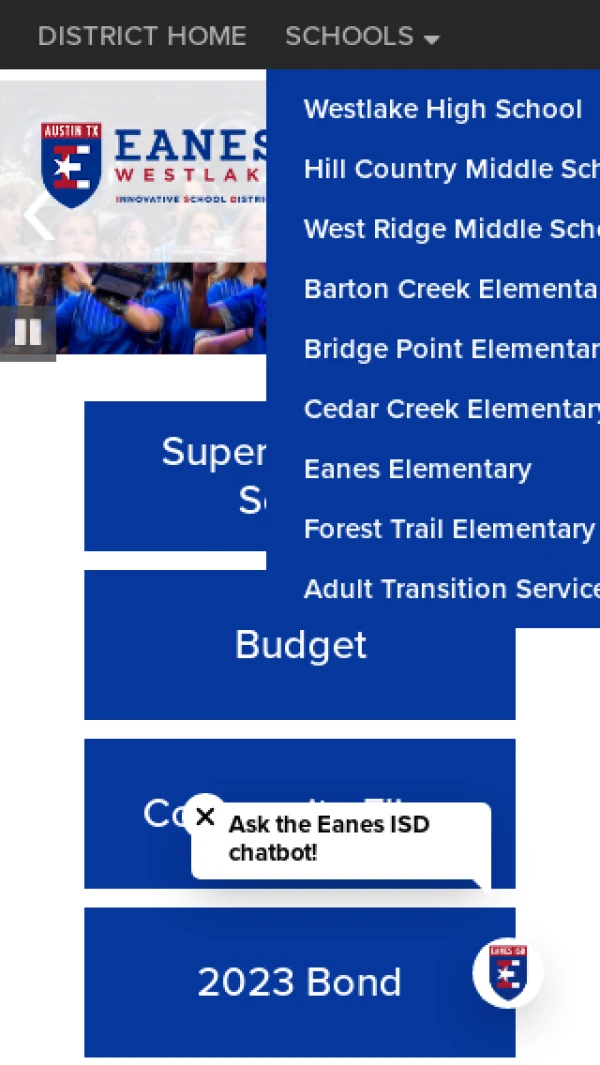Open the 2023 Bond tile

click(299, 982)
